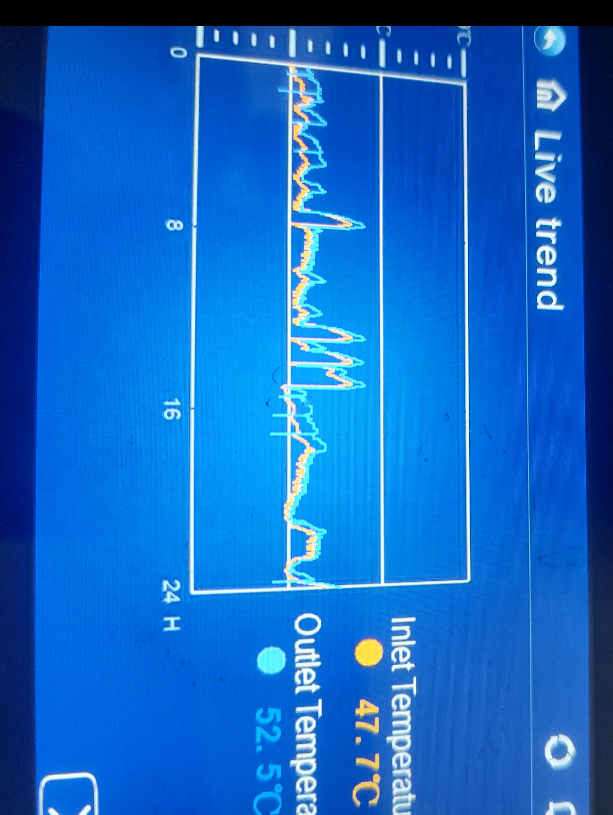
Task: Open the home screen via house icon
Action: 549,97
